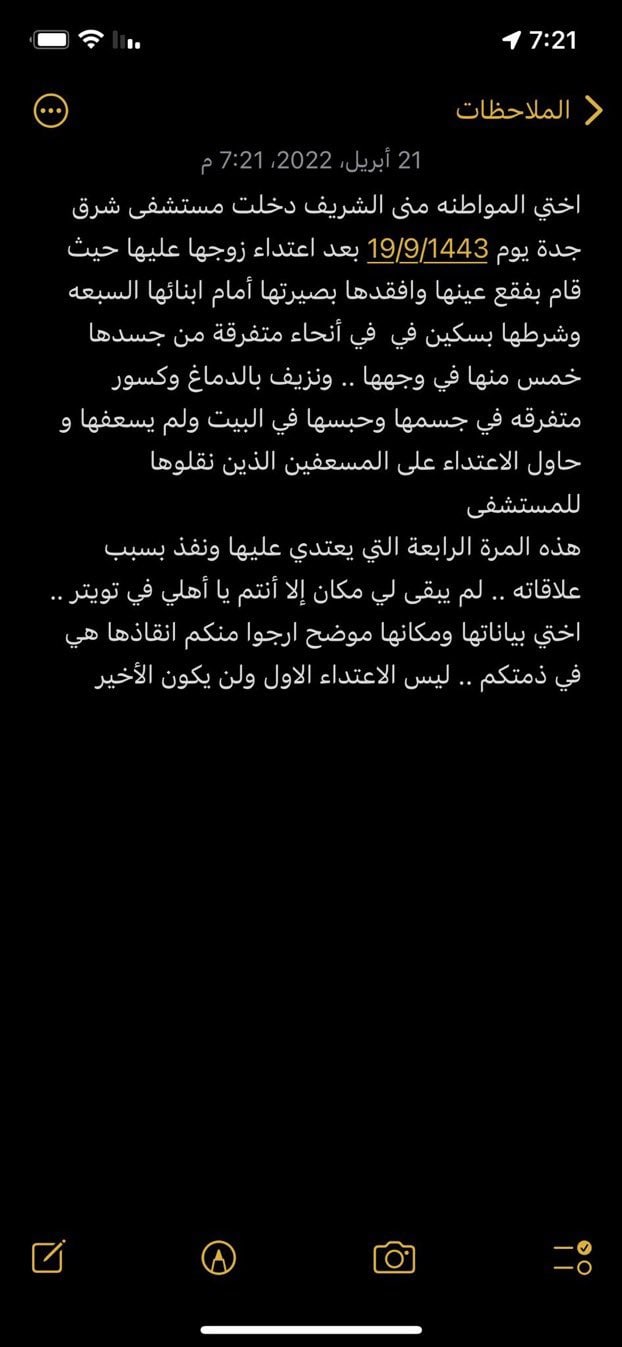Tap the underlined date 19/9/1443
This screenshot has height=1347, width=622.
(x=427, y=250)
